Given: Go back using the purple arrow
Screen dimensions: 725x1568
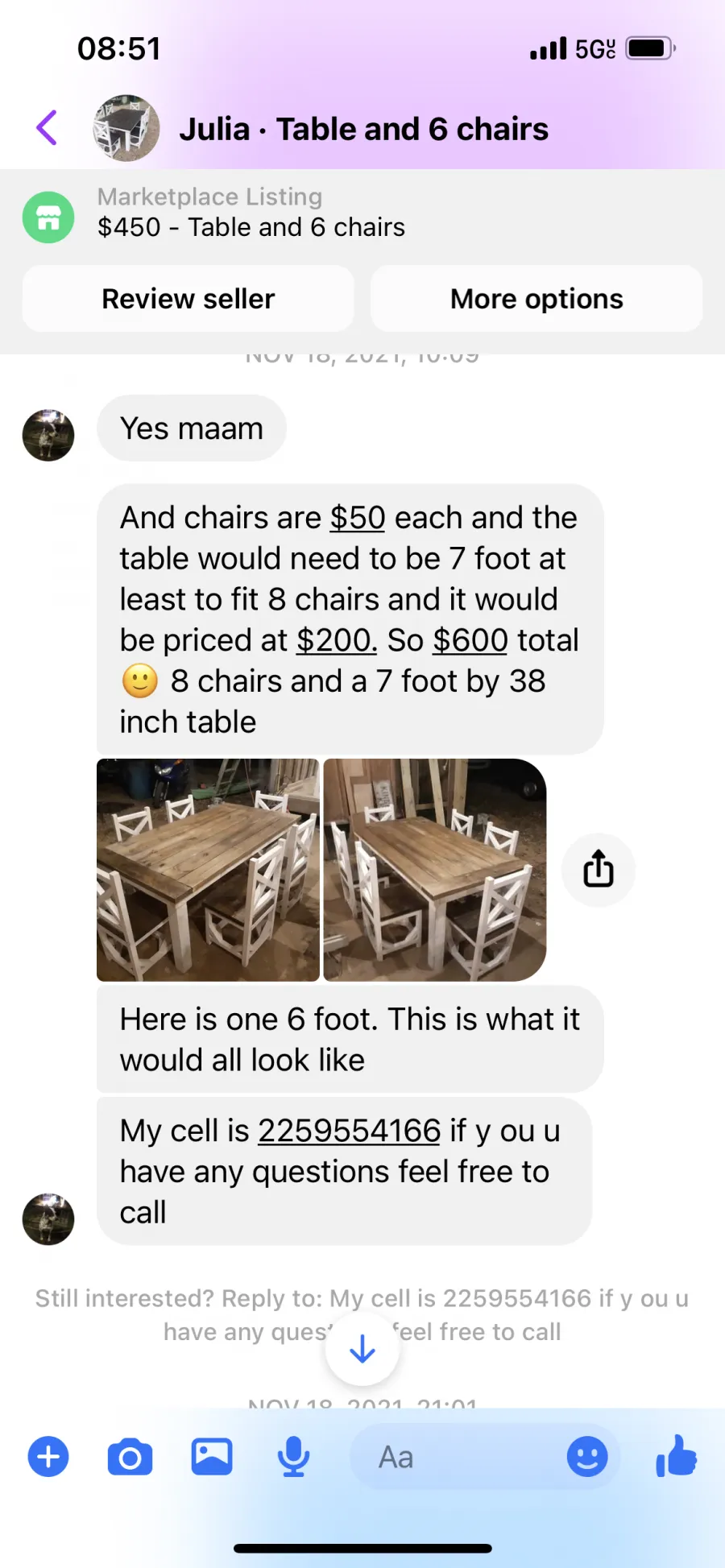Looking at the screenshot, I should pyautogui.click(x=48, y=128).
